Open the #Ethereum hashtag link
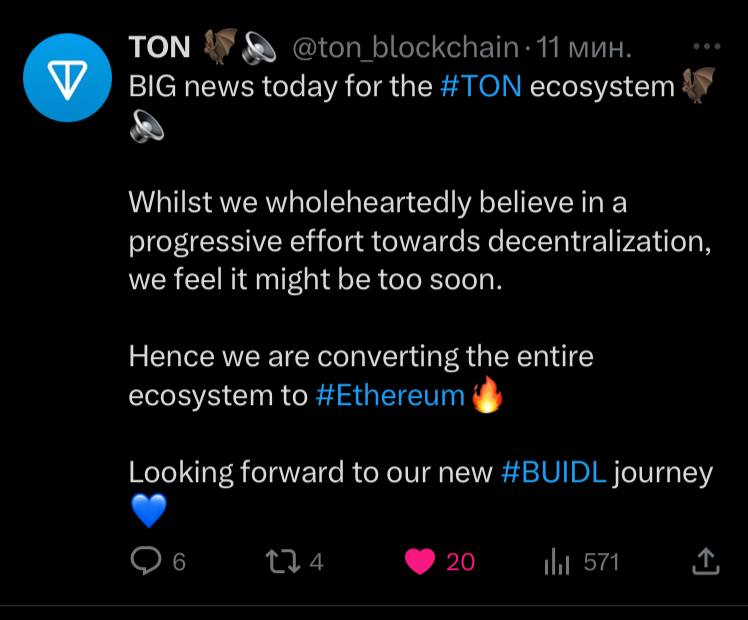This screenshot has height=620, width=748. point(390,395)
